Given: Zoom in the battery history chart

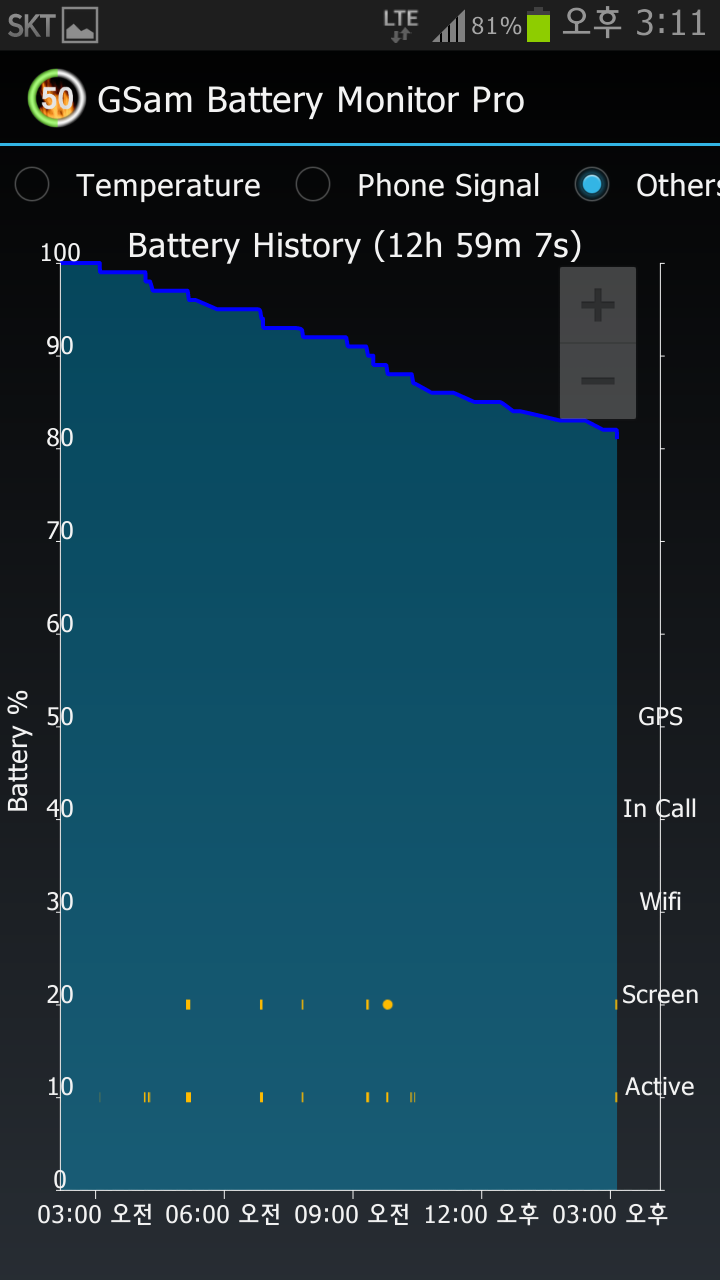Looking at the screenshot, I should 597,305.
